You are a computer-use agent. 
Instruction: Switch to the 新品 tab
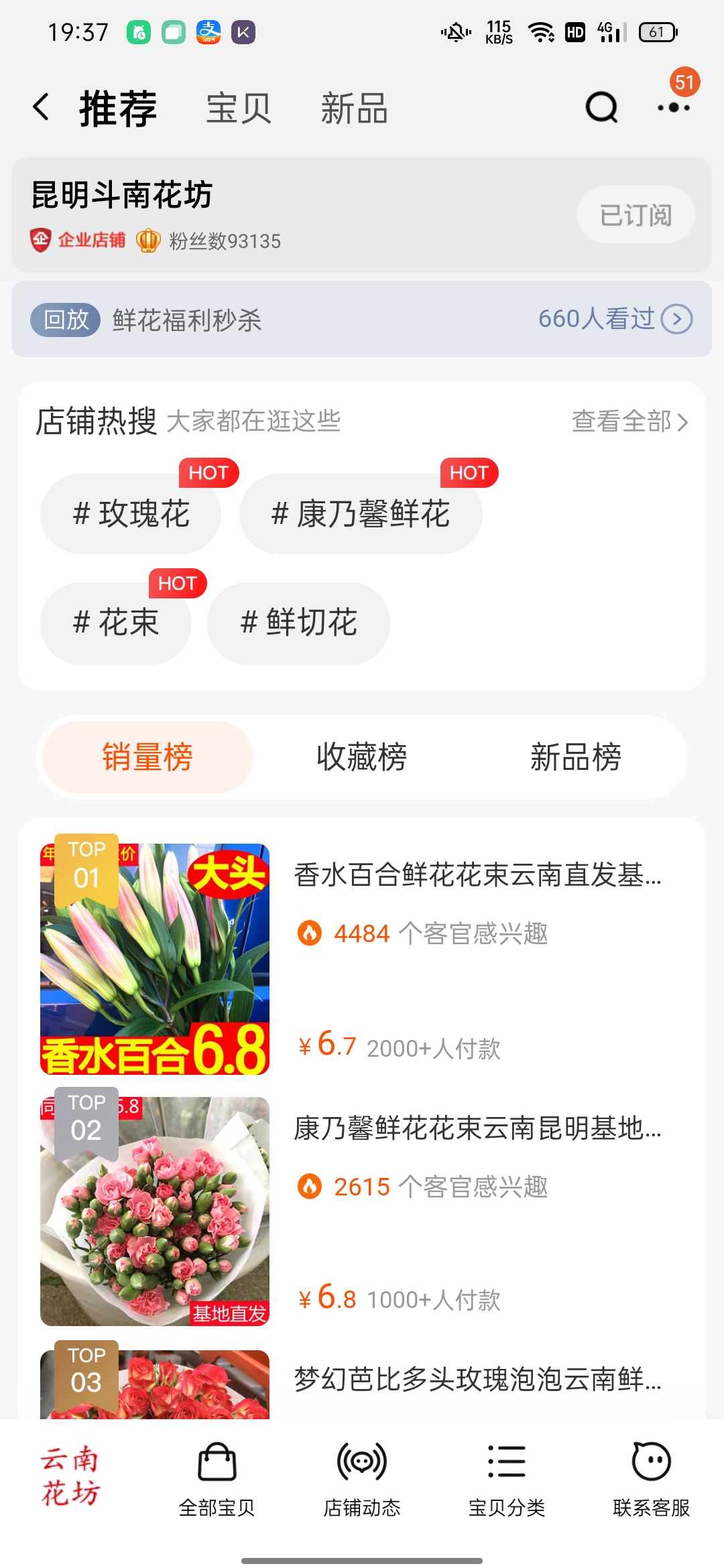(x=354, y=109)
